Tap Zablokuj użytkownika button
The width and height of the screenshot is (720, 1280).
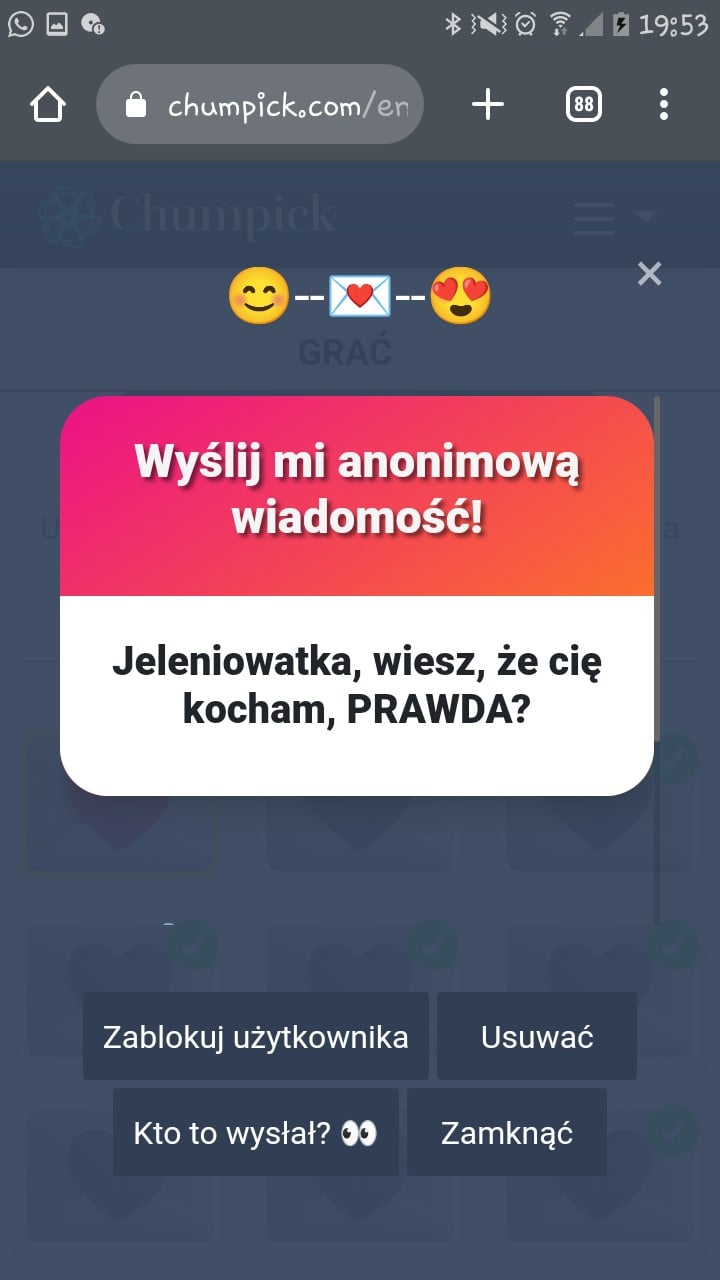(x=256, y=1036)
